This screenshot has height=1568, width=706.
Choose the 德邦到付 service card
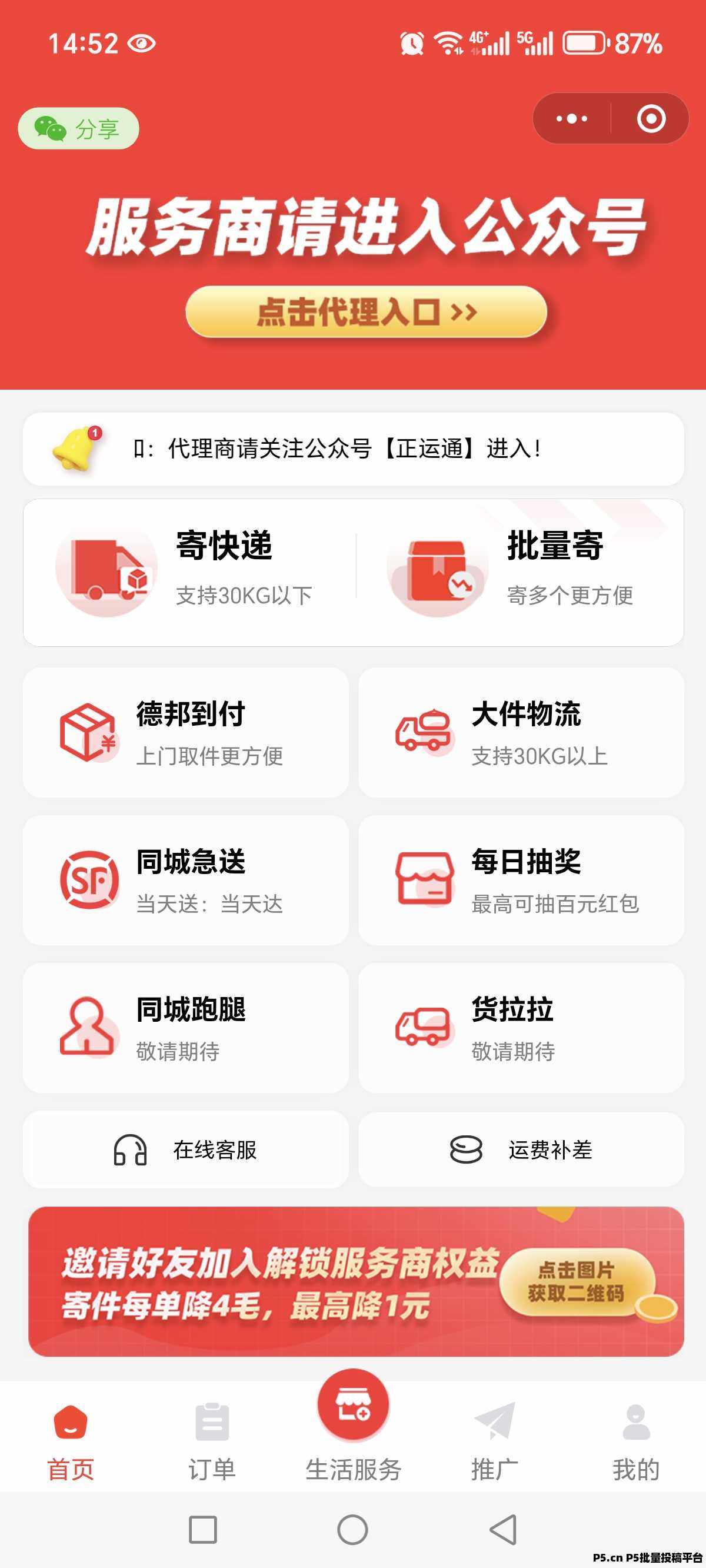[186, 732]
